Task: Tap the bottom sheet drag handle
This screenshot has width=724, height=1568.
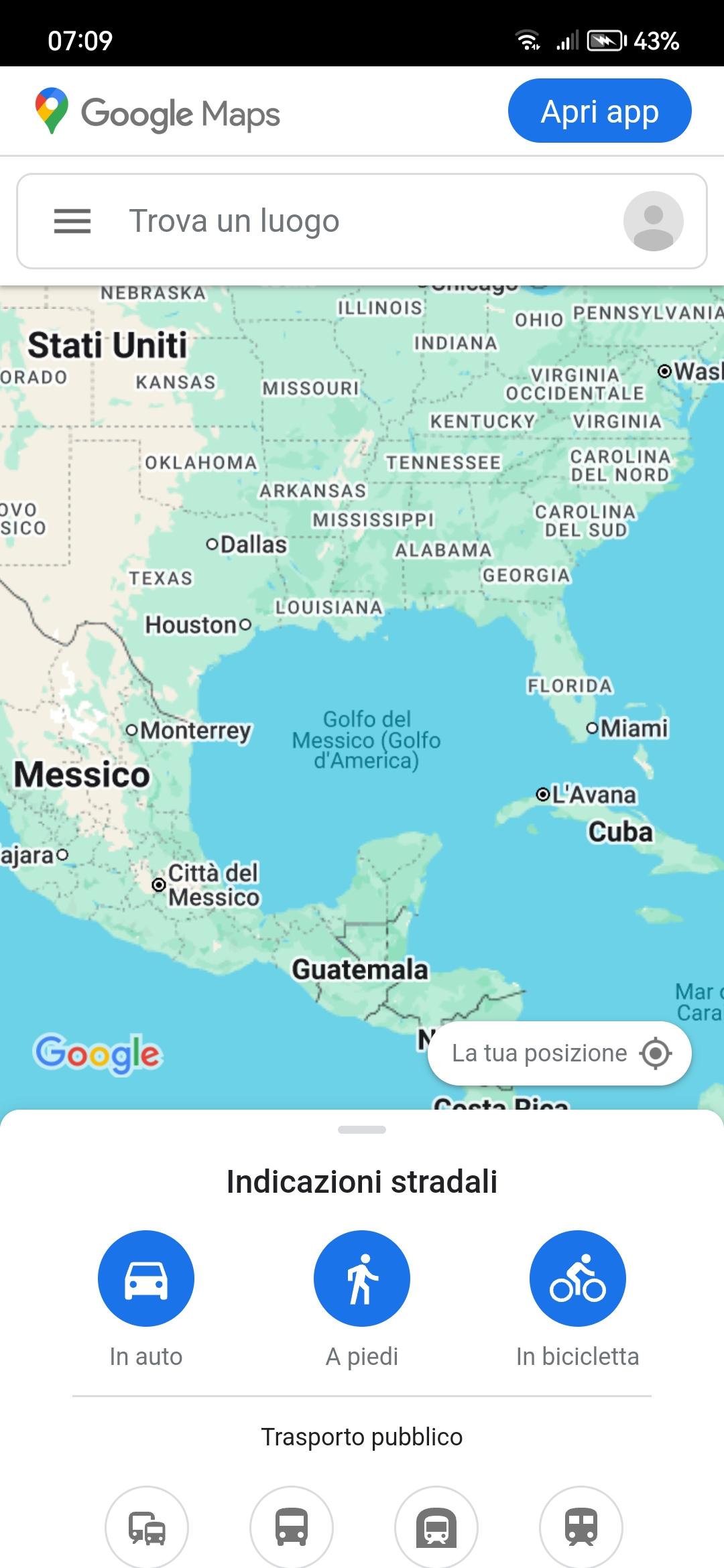Action: coord(362,1130)
